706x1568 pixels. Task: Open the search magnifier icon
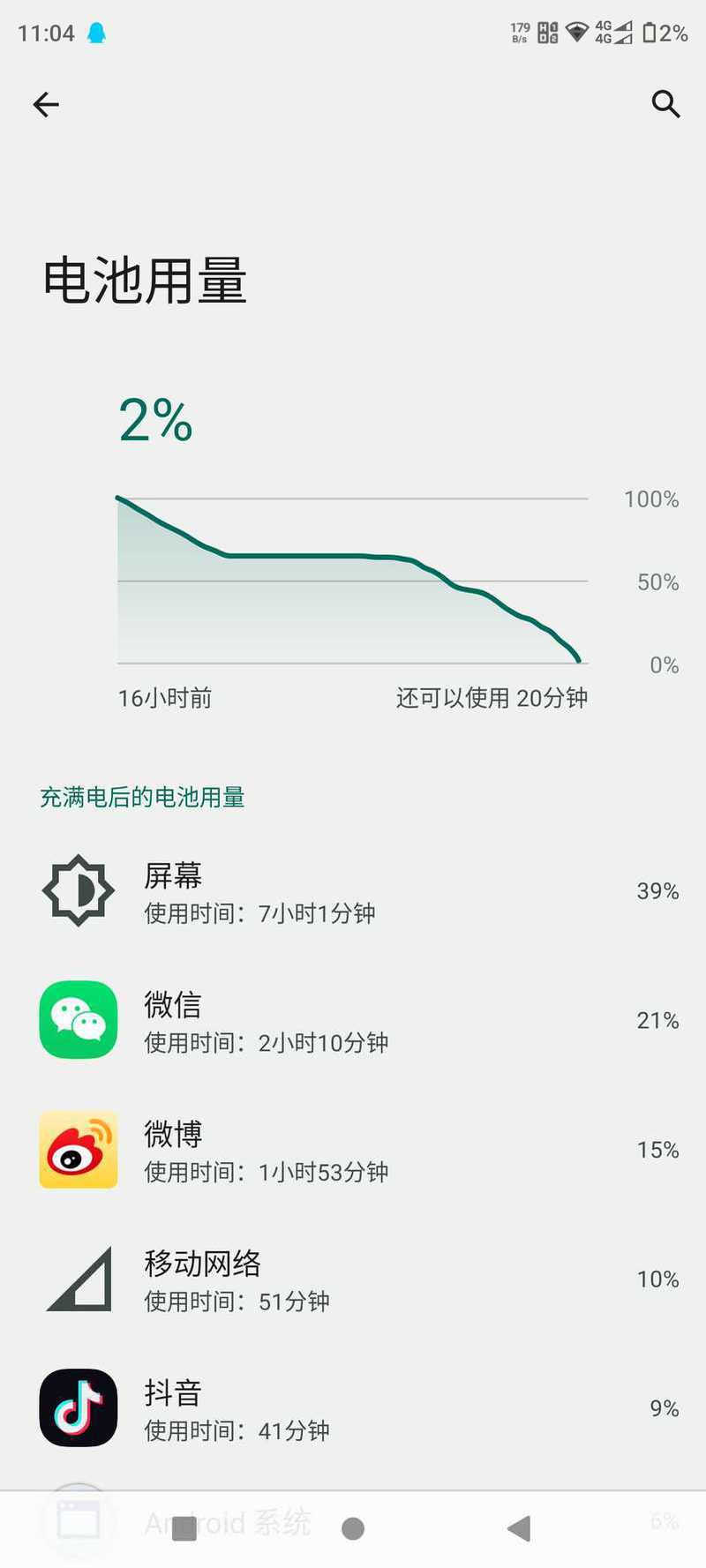pyautogui.click(x=665, y=104)
